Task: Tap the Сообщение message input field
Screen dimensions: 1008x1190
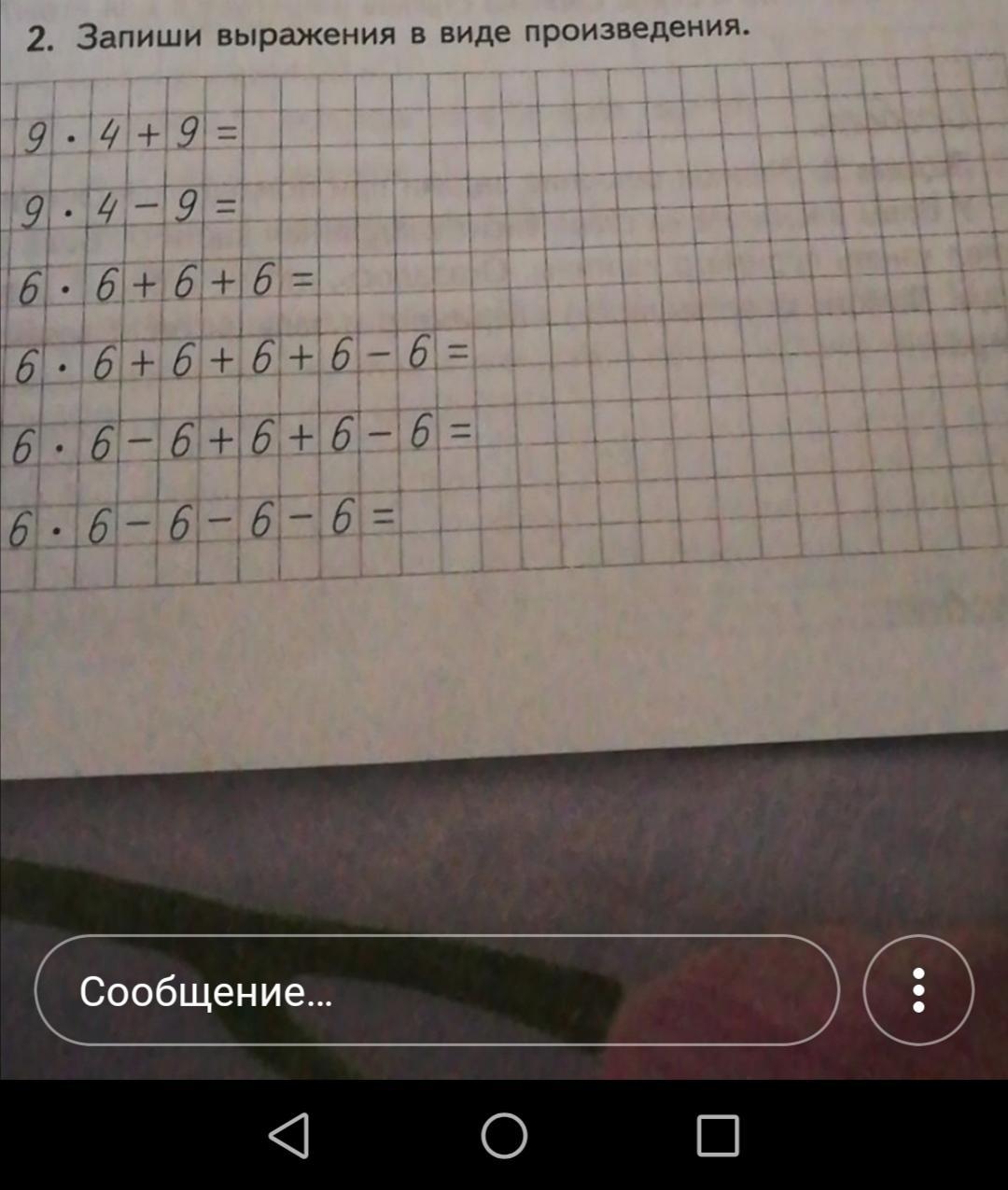Action: 436,990
